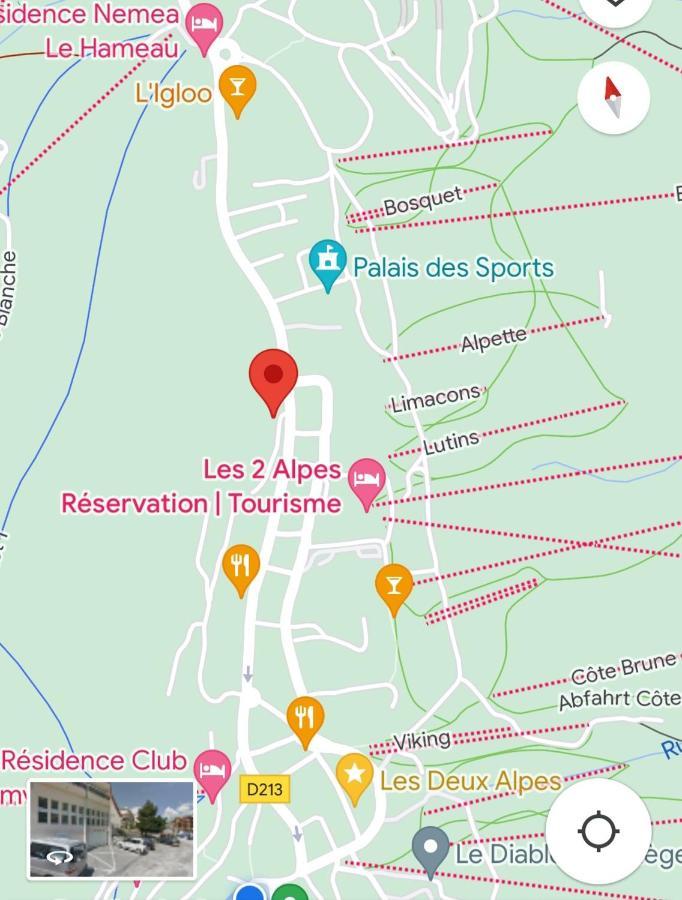Viewport: 682px width, 900px height.
Task: Open Résidence Nemea Le Hameau pin
Action: coord(205,26)
